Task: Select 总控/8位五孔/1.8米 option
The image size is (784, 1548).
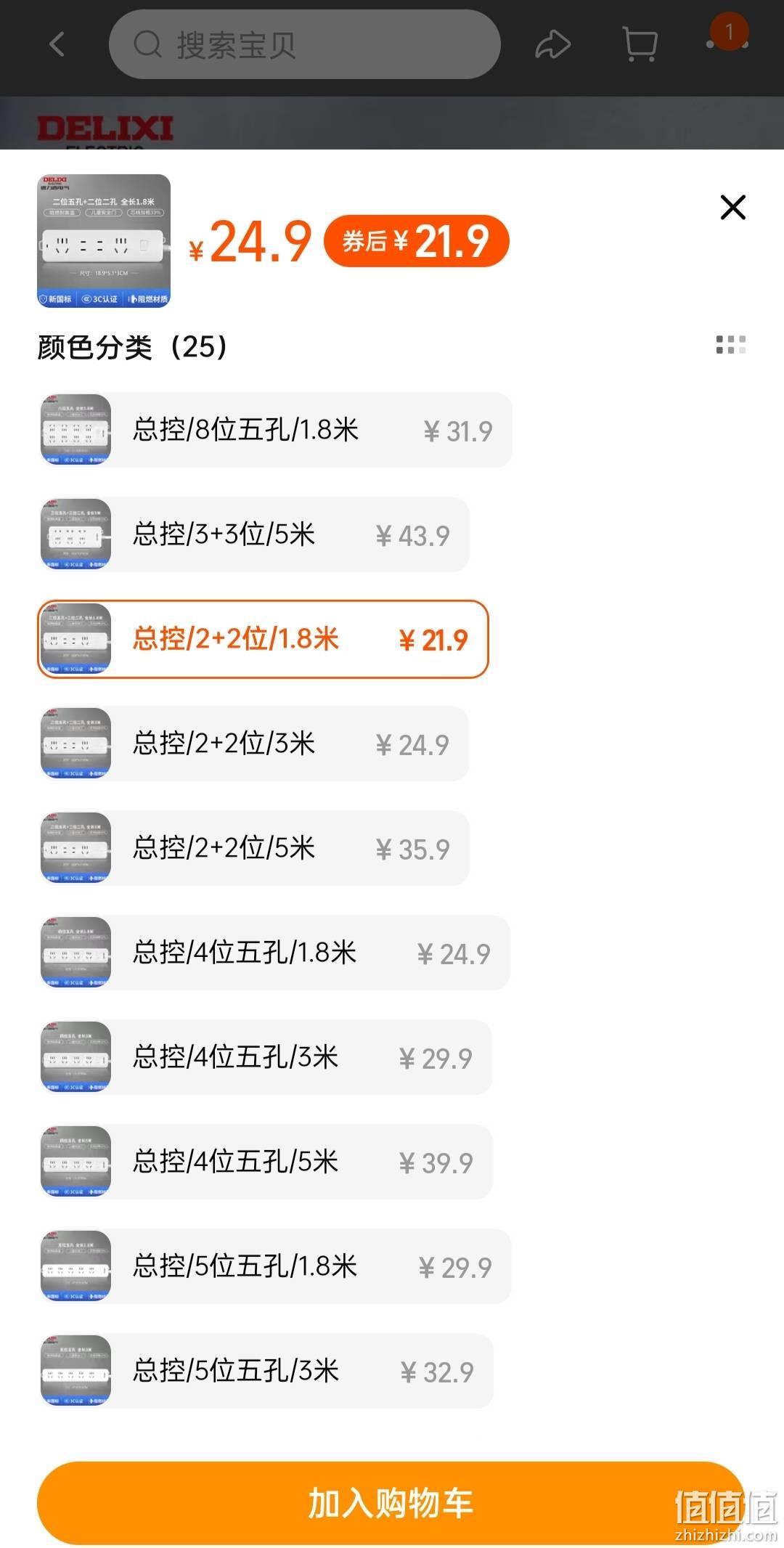Action: (x=275, y=430)
